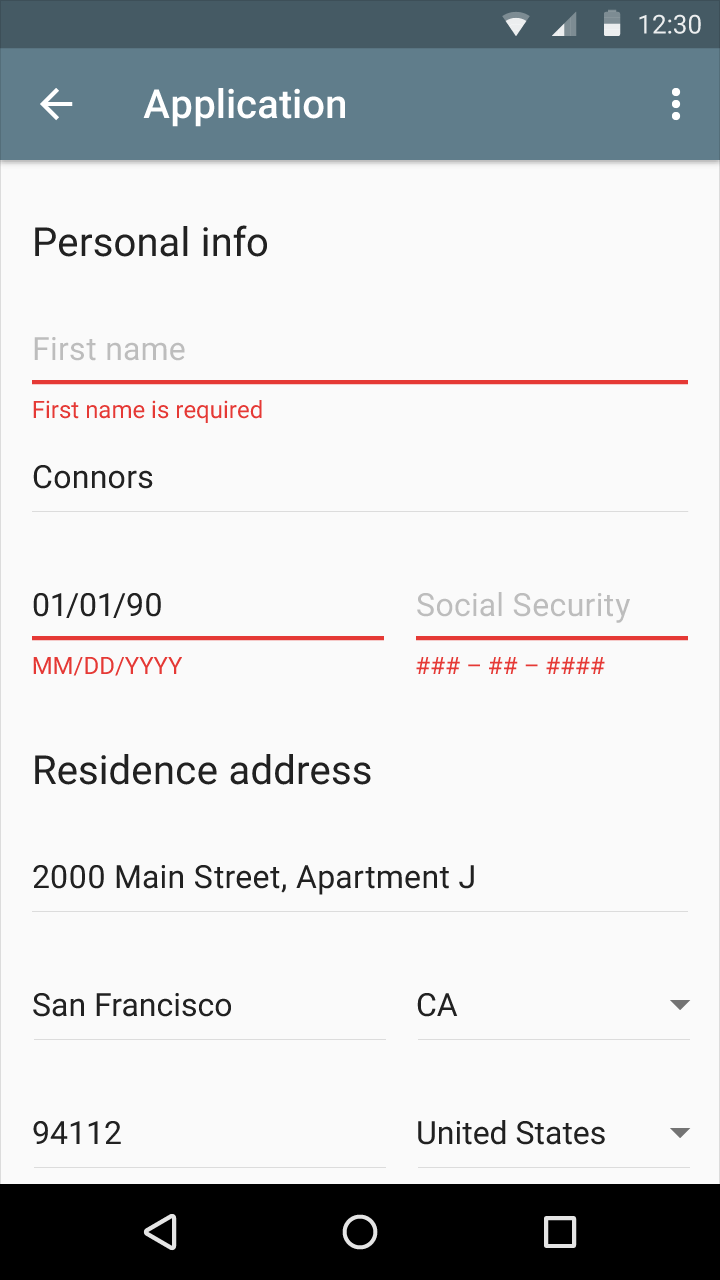Focus the First name field

(x=359, y=350)
